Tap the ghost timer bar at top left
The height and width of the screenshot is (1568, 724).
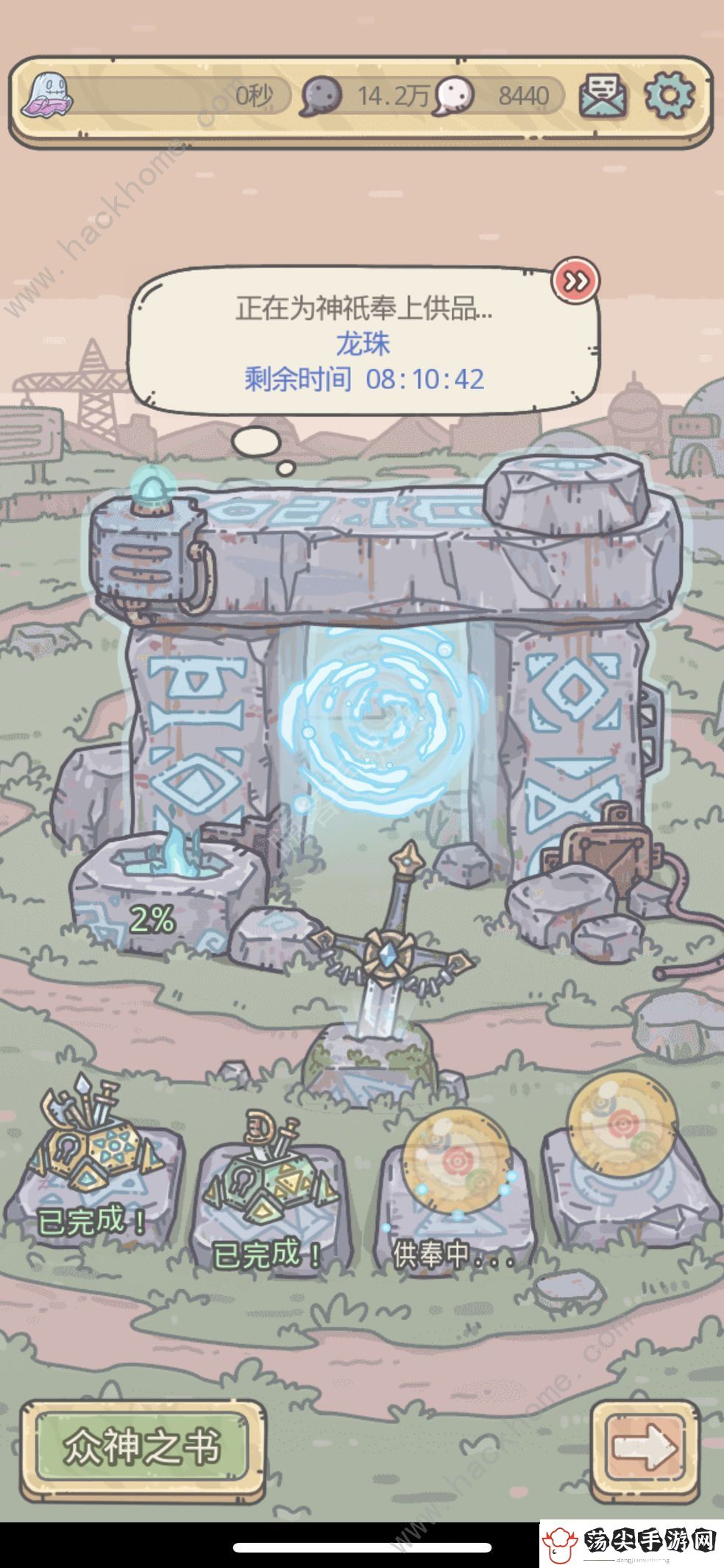point(158,96)
